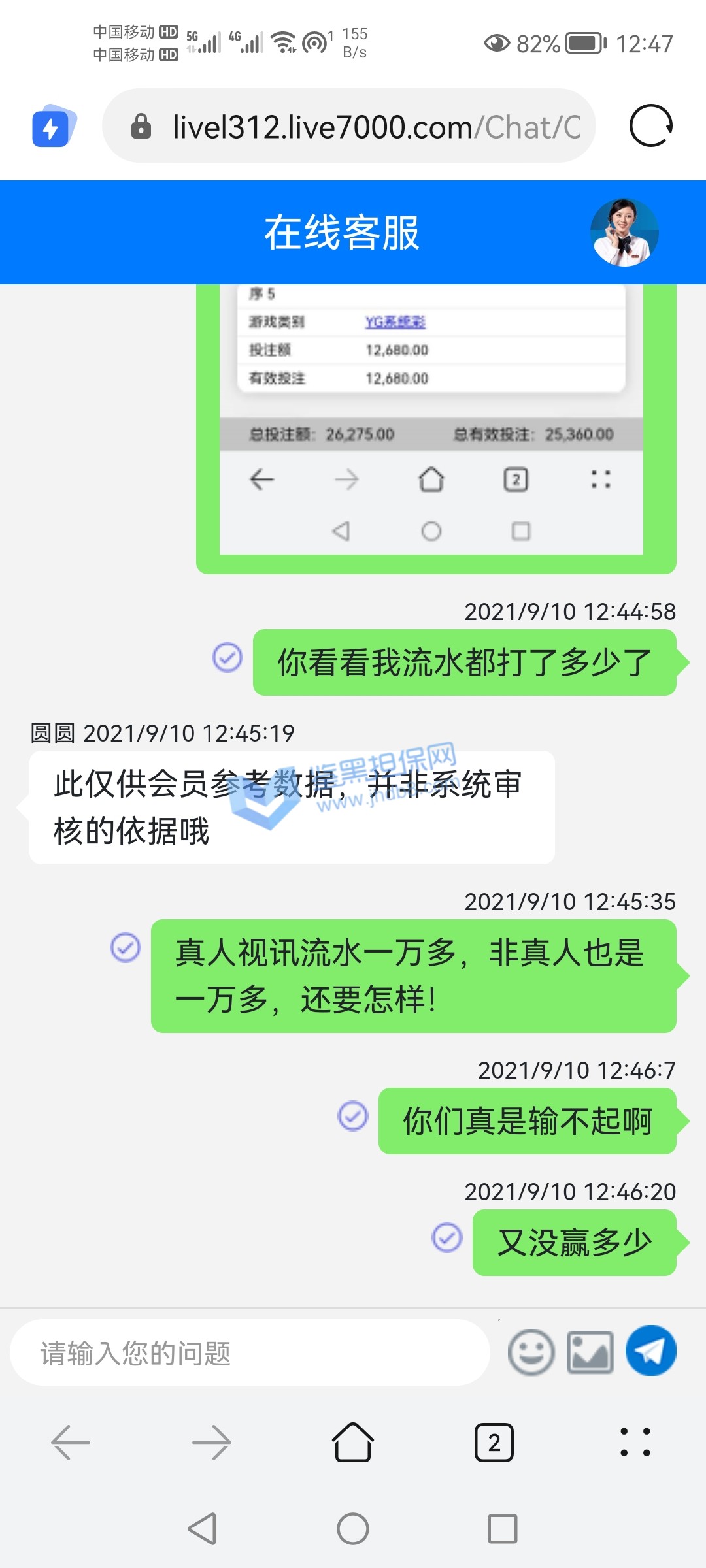Open the customer service agent avatar
Screen dimensions: 706x1568
click(624, 233)
